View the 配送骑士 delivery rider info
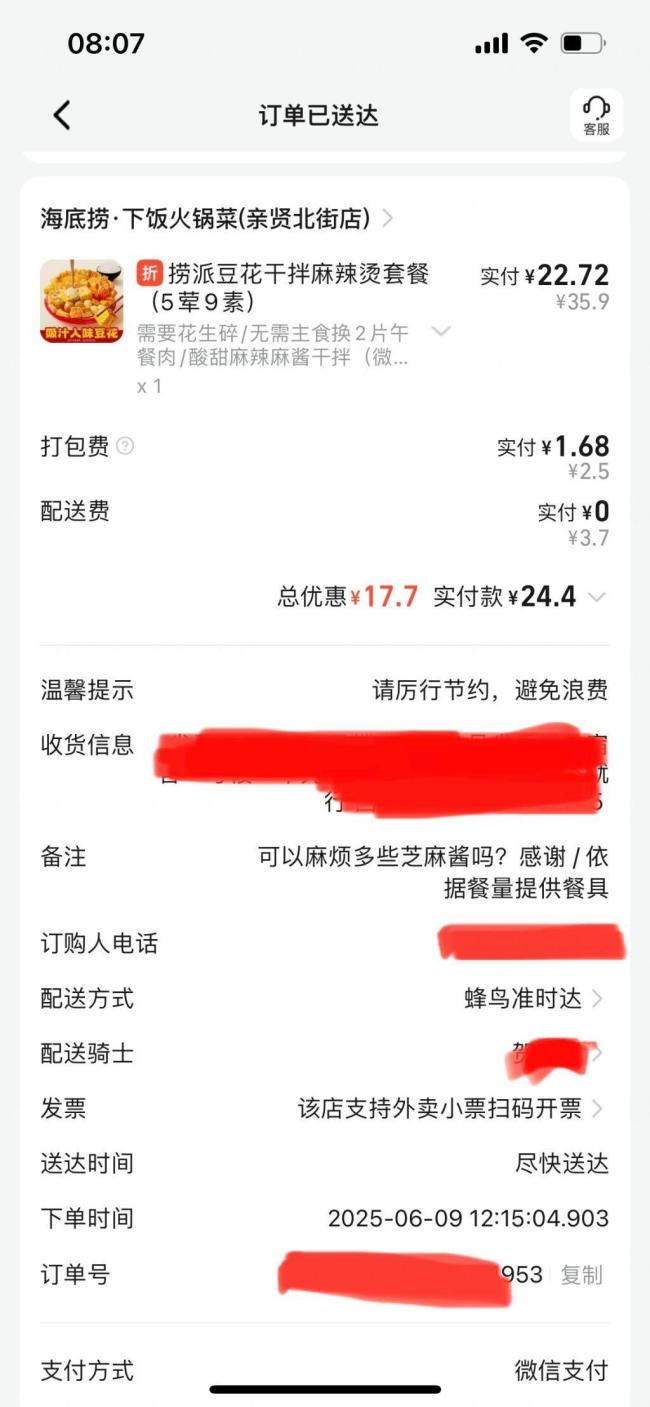 click(x=560, y=1053)
